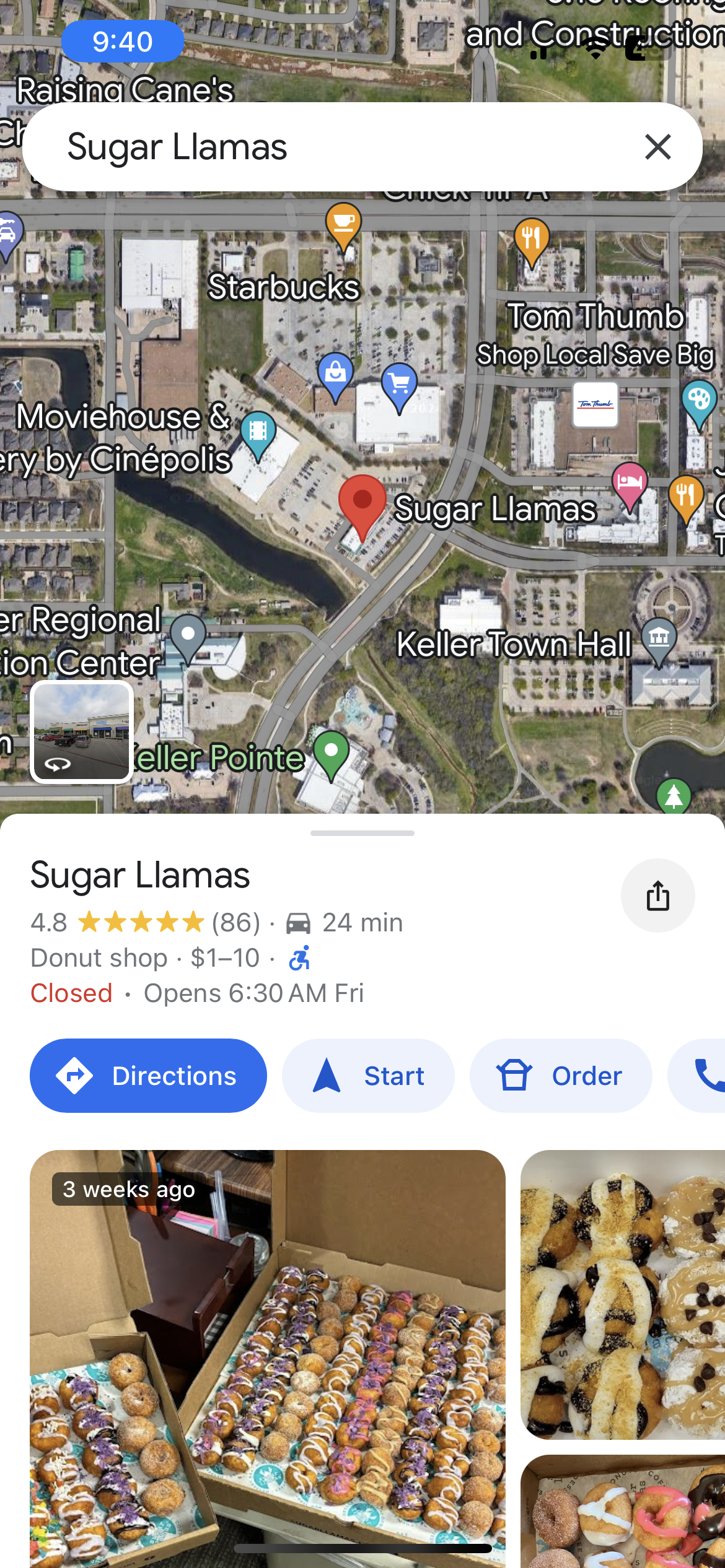Call Sugar Llamas by phone
The image size is (725, 1568).
tap(706, 1076)
